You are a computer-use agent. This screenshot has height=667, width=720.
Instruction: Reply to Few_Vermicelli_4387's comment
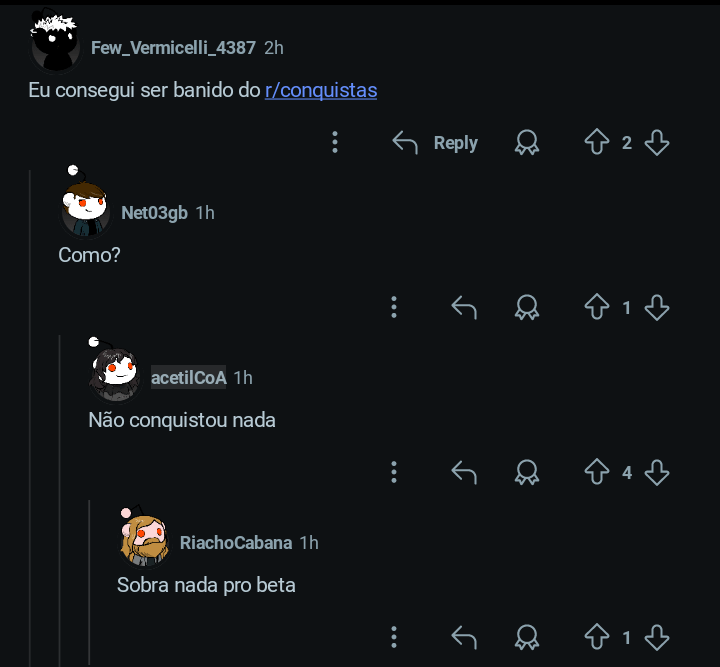(x=435, y=143)
